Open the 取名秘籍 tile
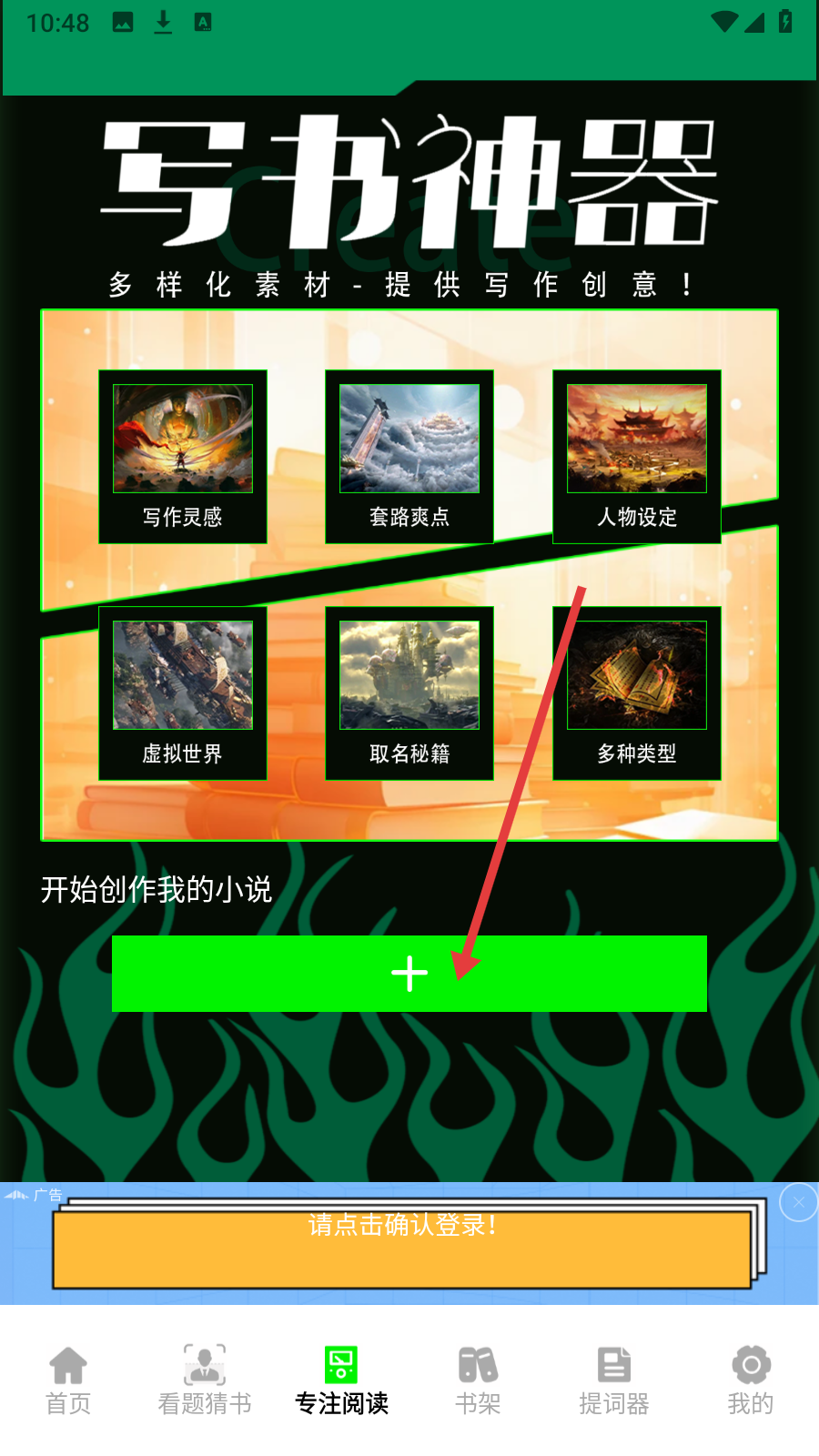Image resolution: width=819 pixels, height=1456 pixels. (x=409, y=693)
